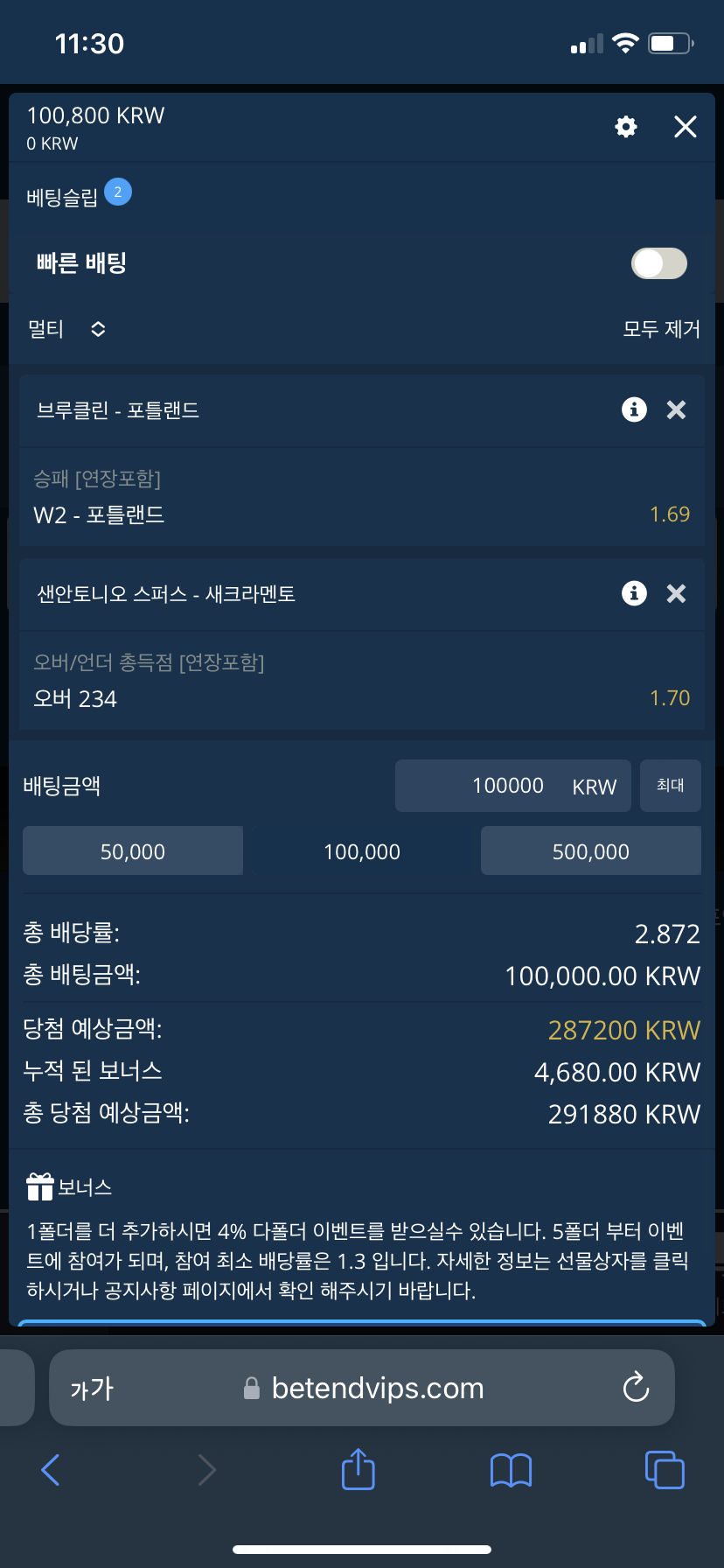This screenshot has height=1568, width=724.
Task: Open the 보너스 gift box
Action: coord(40,1187)
